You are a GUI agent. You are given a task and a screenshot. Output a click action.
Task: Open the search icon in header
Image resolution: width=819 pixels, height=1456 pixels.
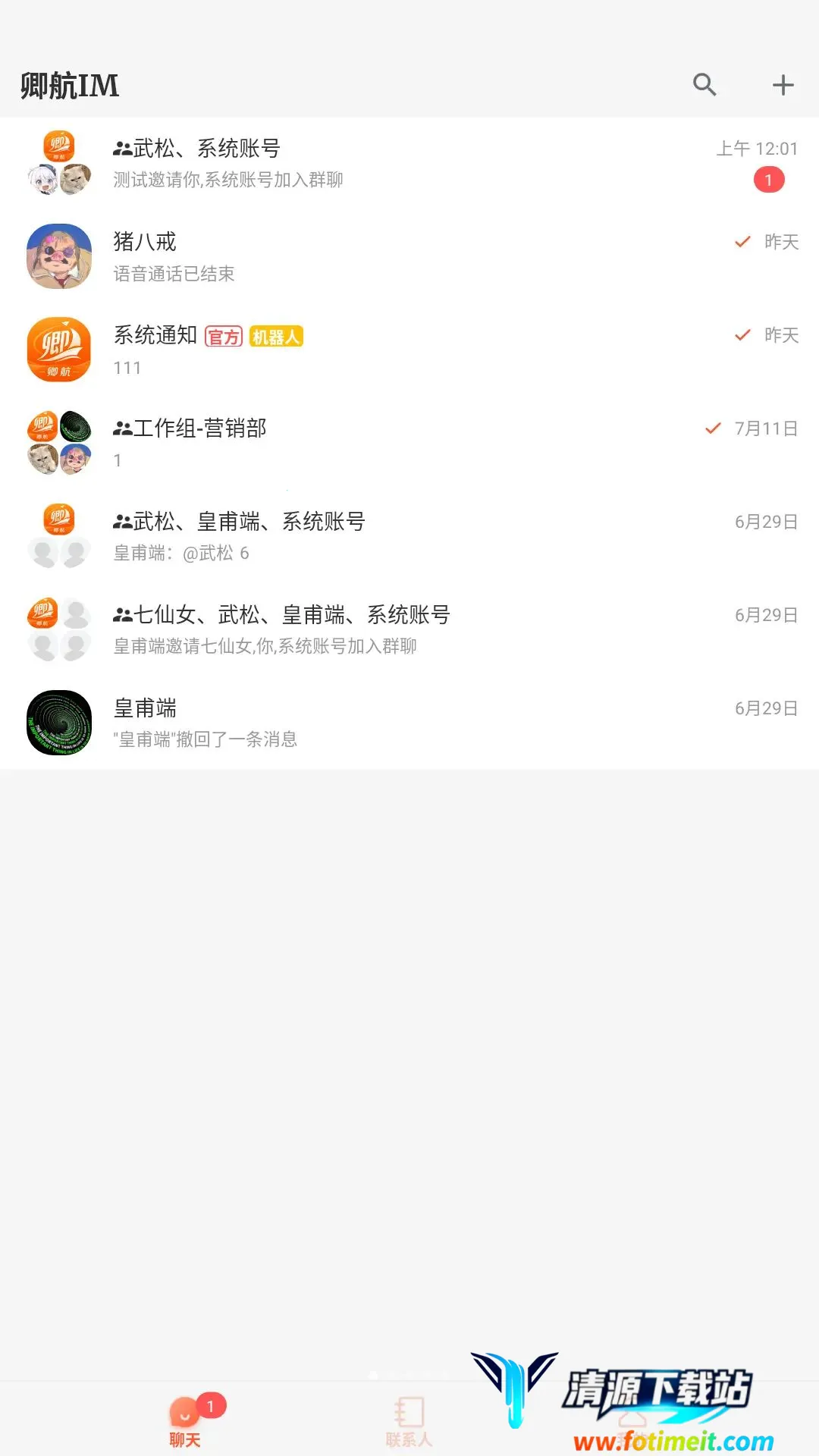(704, 84)
